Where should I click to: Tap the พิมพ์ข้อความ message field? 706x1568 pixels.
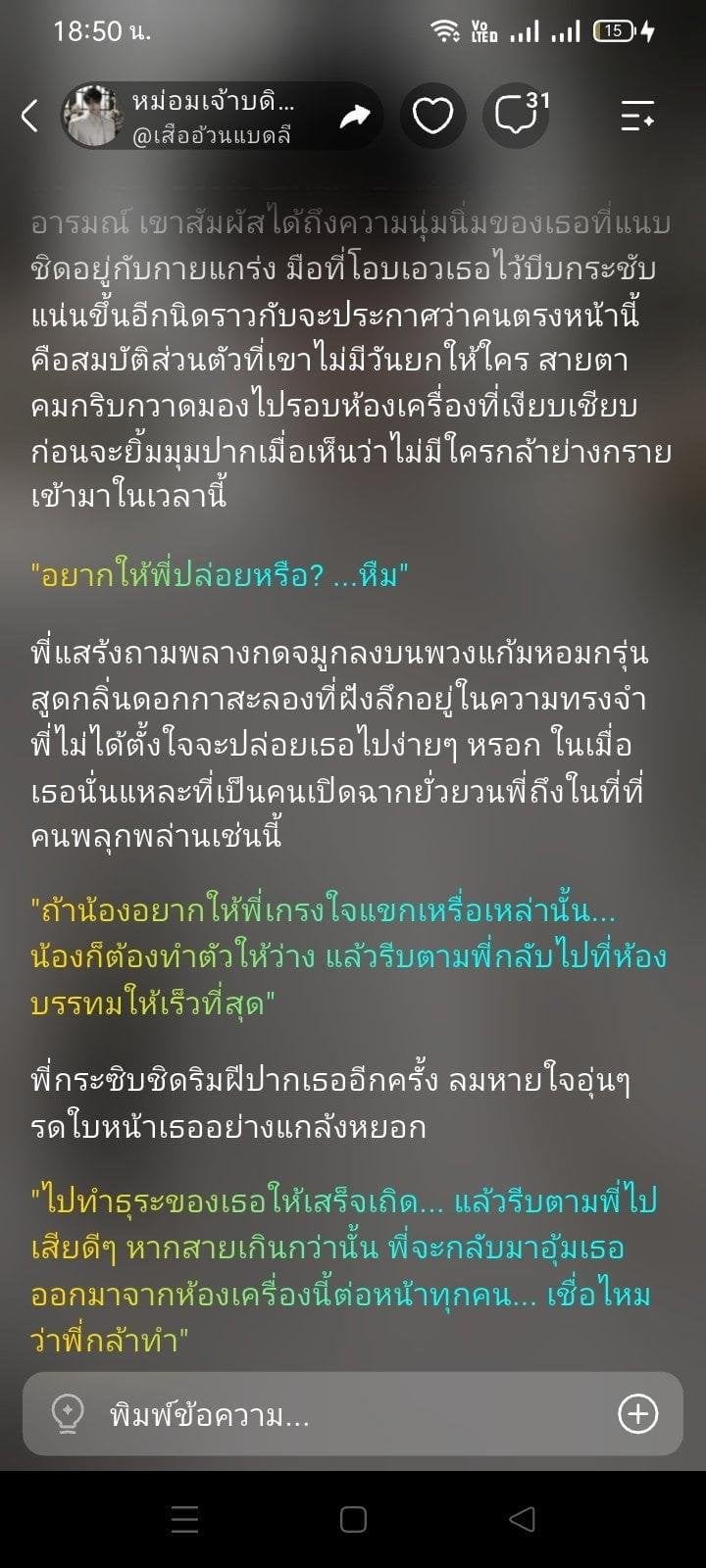(x=353, y=1414)
